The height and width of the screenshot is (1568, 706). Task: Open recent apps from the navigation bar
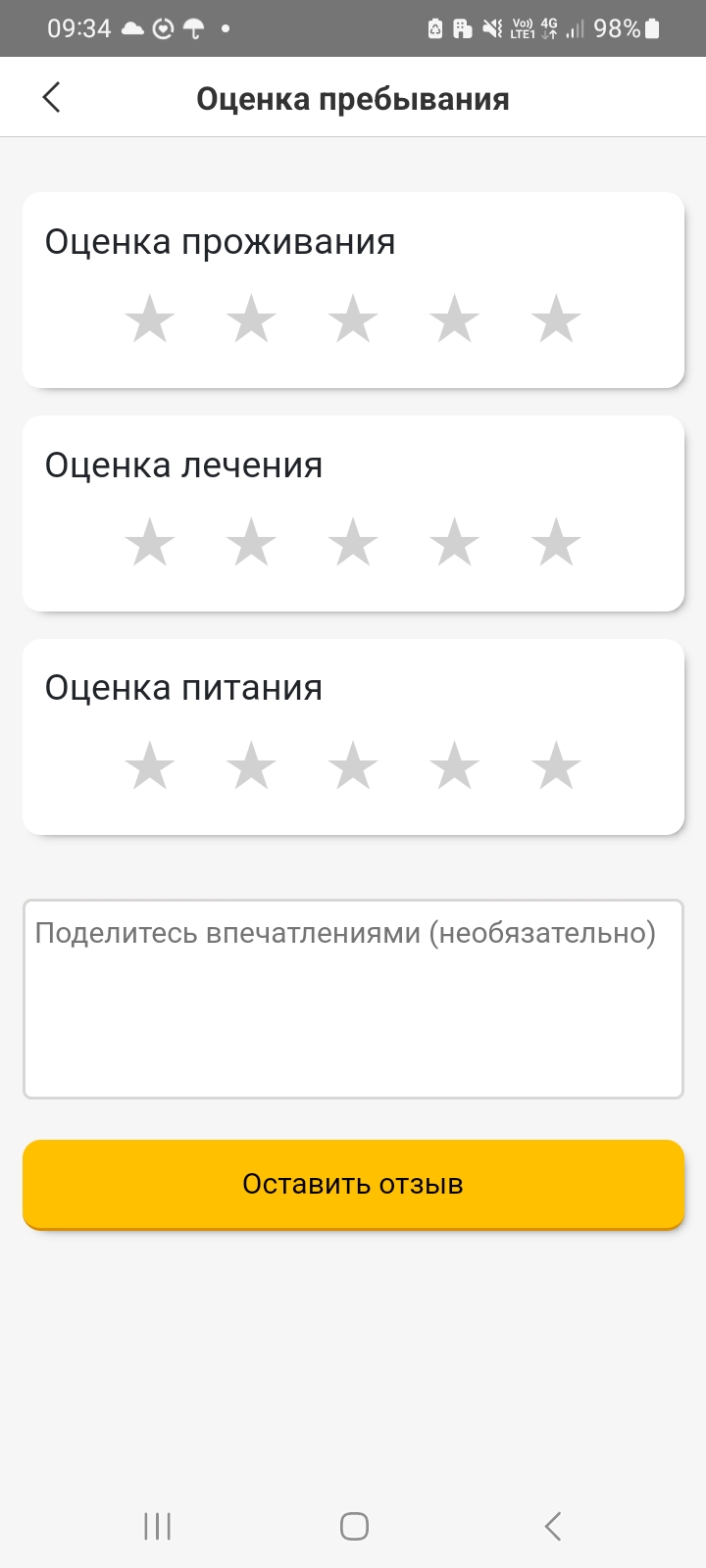pyautogui.click(x=157, y=1526)
